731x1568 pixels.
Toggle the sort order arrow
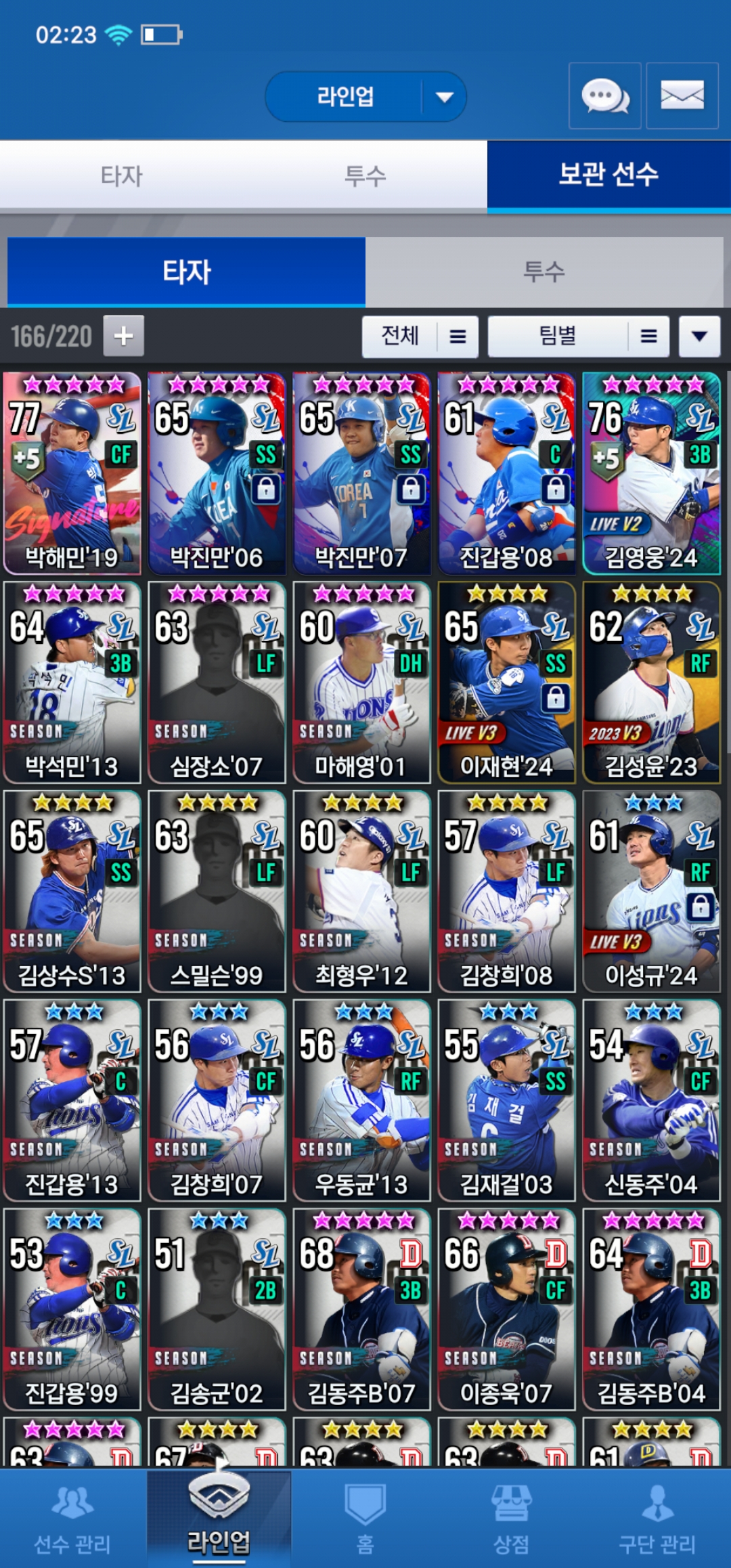pos(699,336)
